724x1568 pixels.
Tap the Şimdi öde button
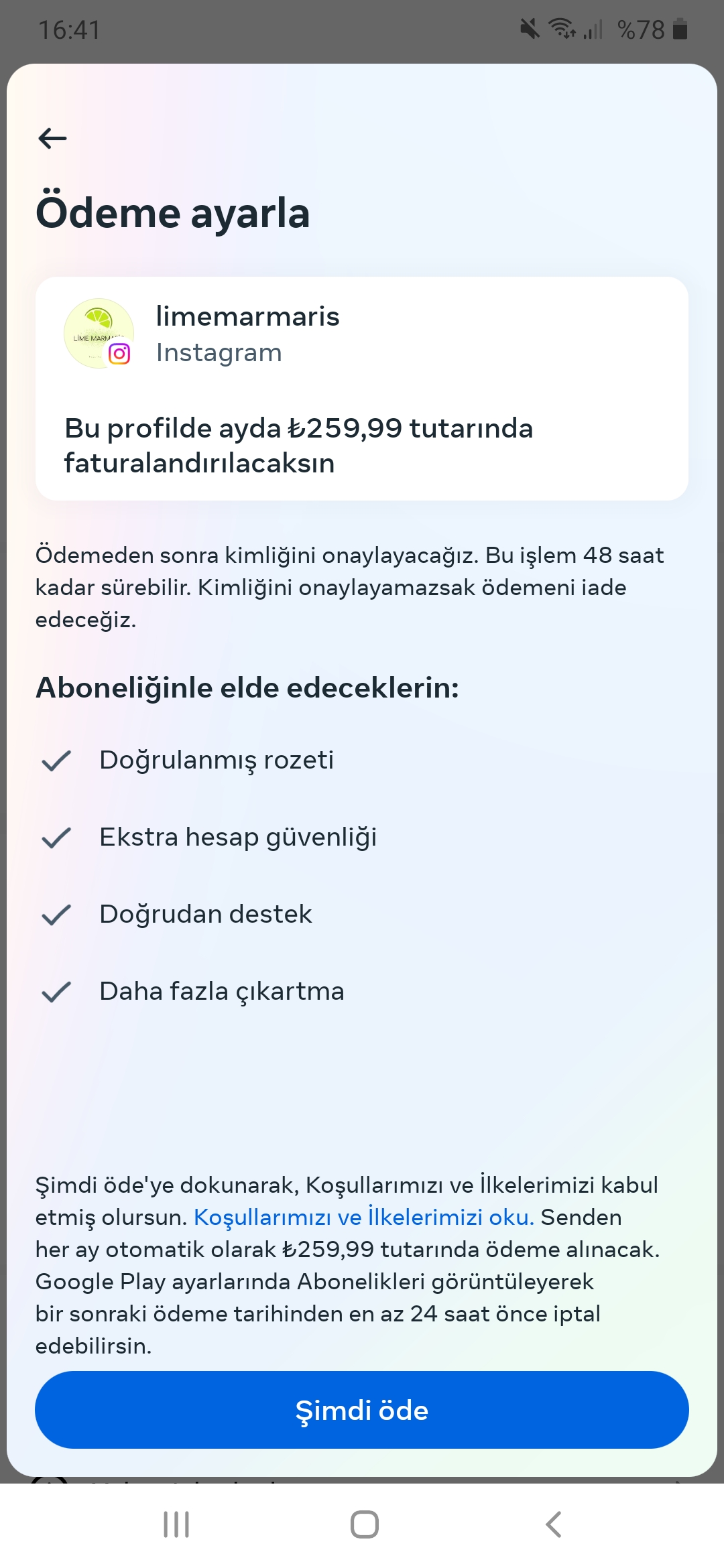[362, 1410]
